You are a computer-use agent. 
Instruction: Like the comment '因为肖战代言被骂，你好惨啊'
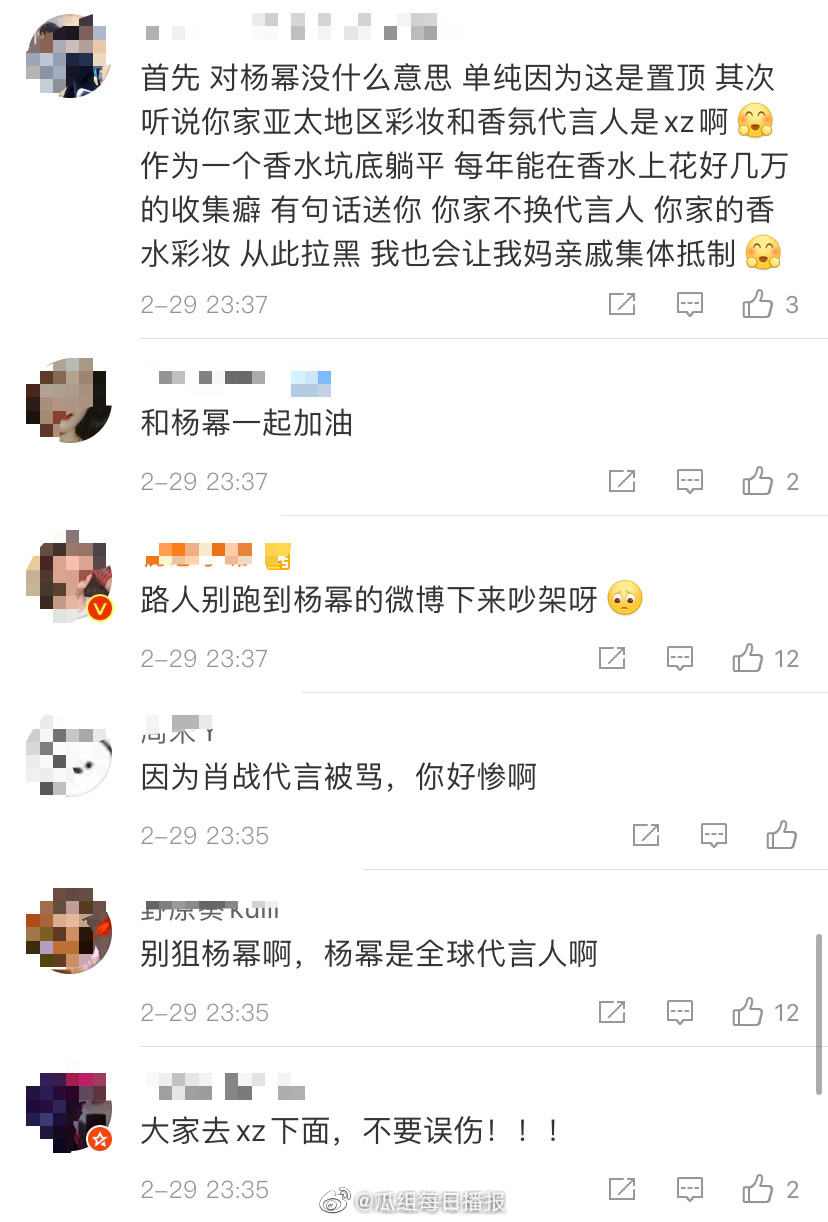[782, 835]
